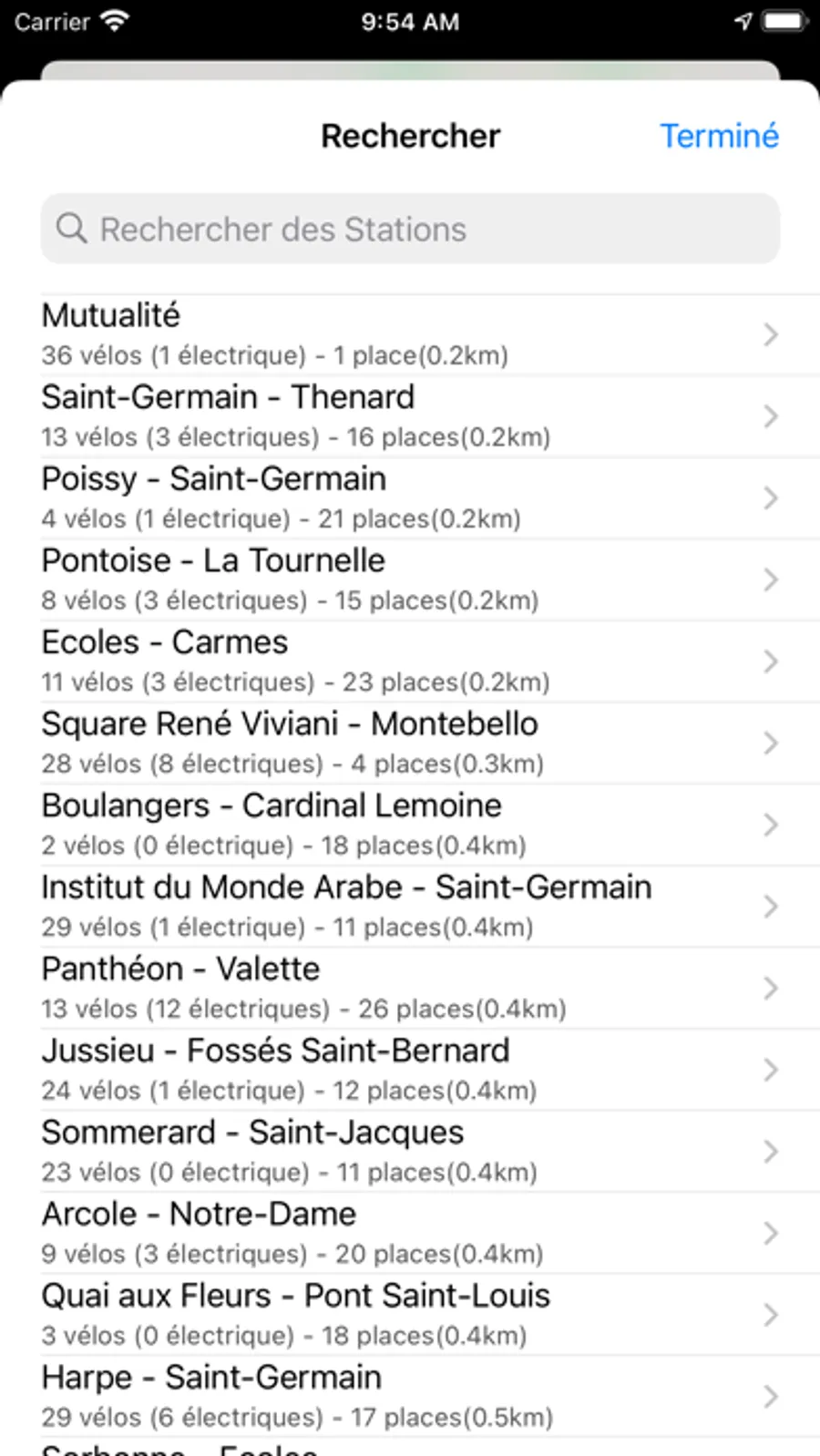Open the Mutualité station
The width and height of the screenshot is (820, 1456).
point(410,334)
